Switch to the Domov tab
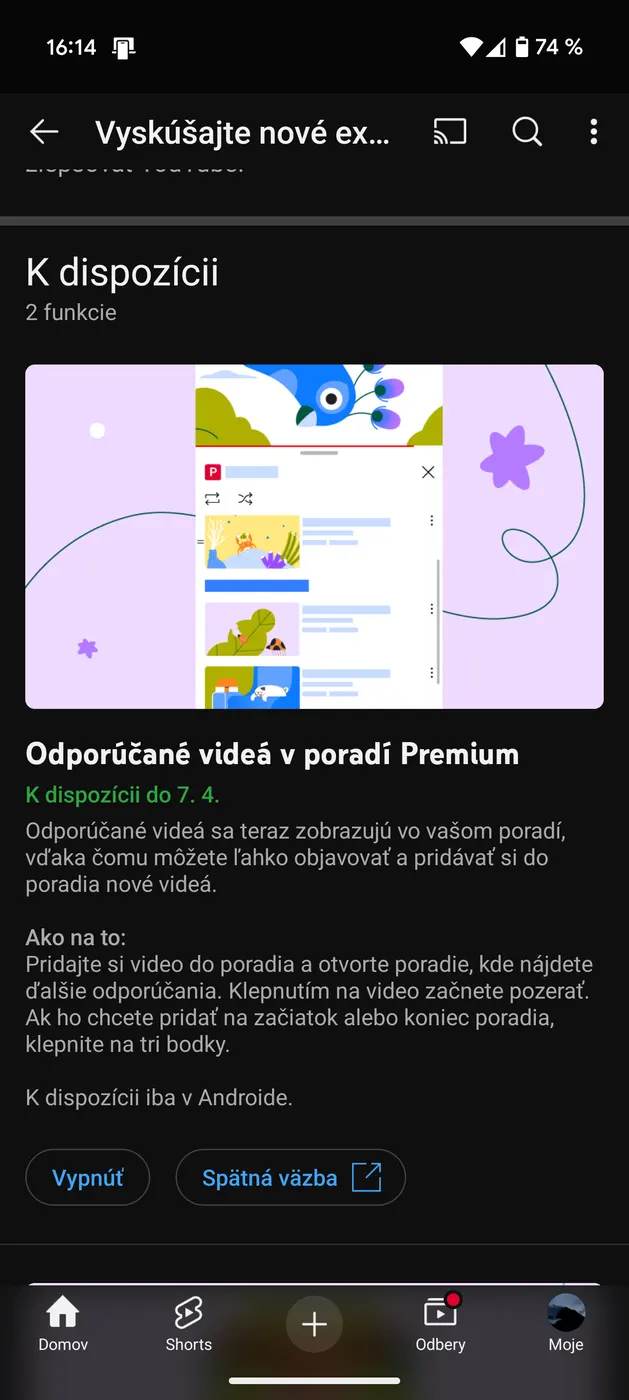Image resolution: width=629 pixels, height=1400 pixels. [63, 1324]
